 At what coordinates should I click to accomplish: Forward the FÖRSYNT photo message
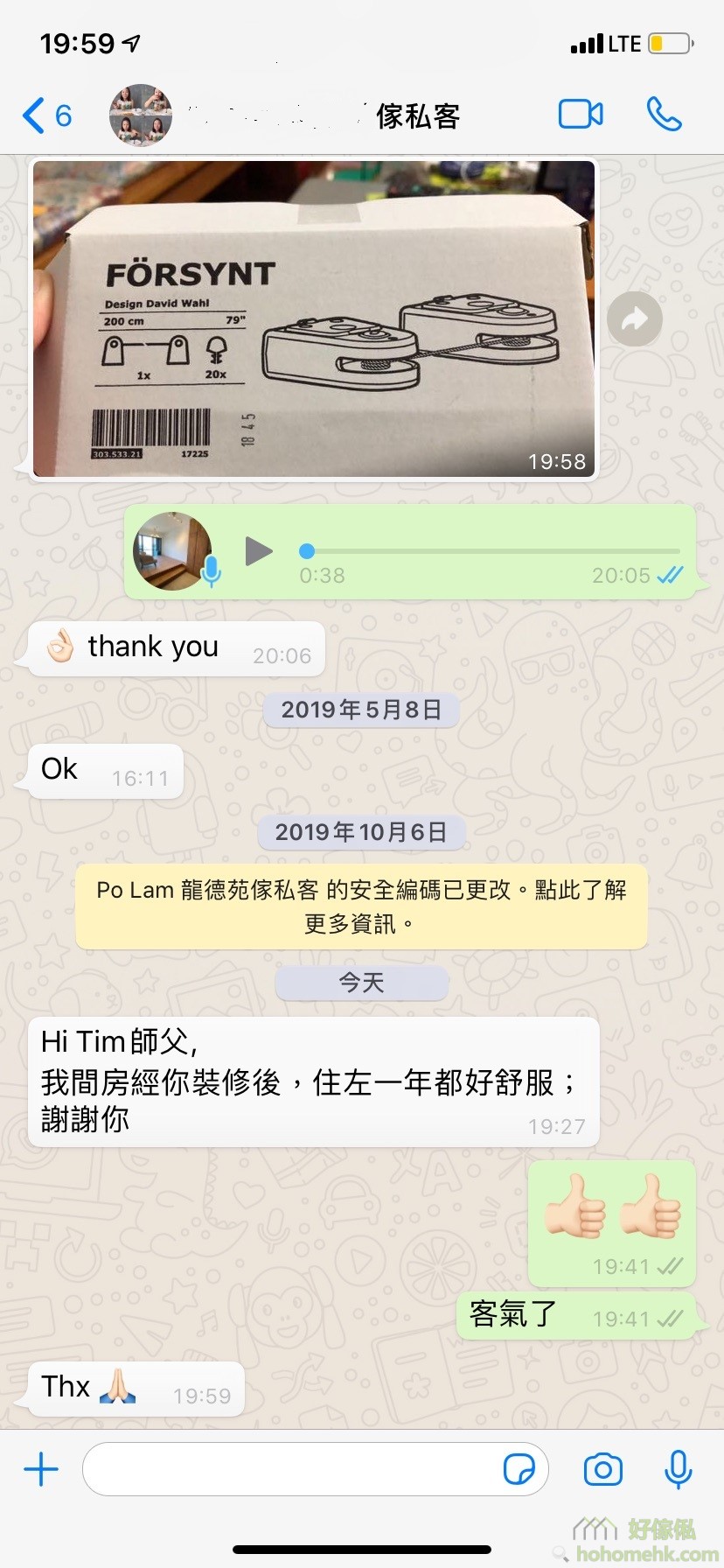point(634,318)
